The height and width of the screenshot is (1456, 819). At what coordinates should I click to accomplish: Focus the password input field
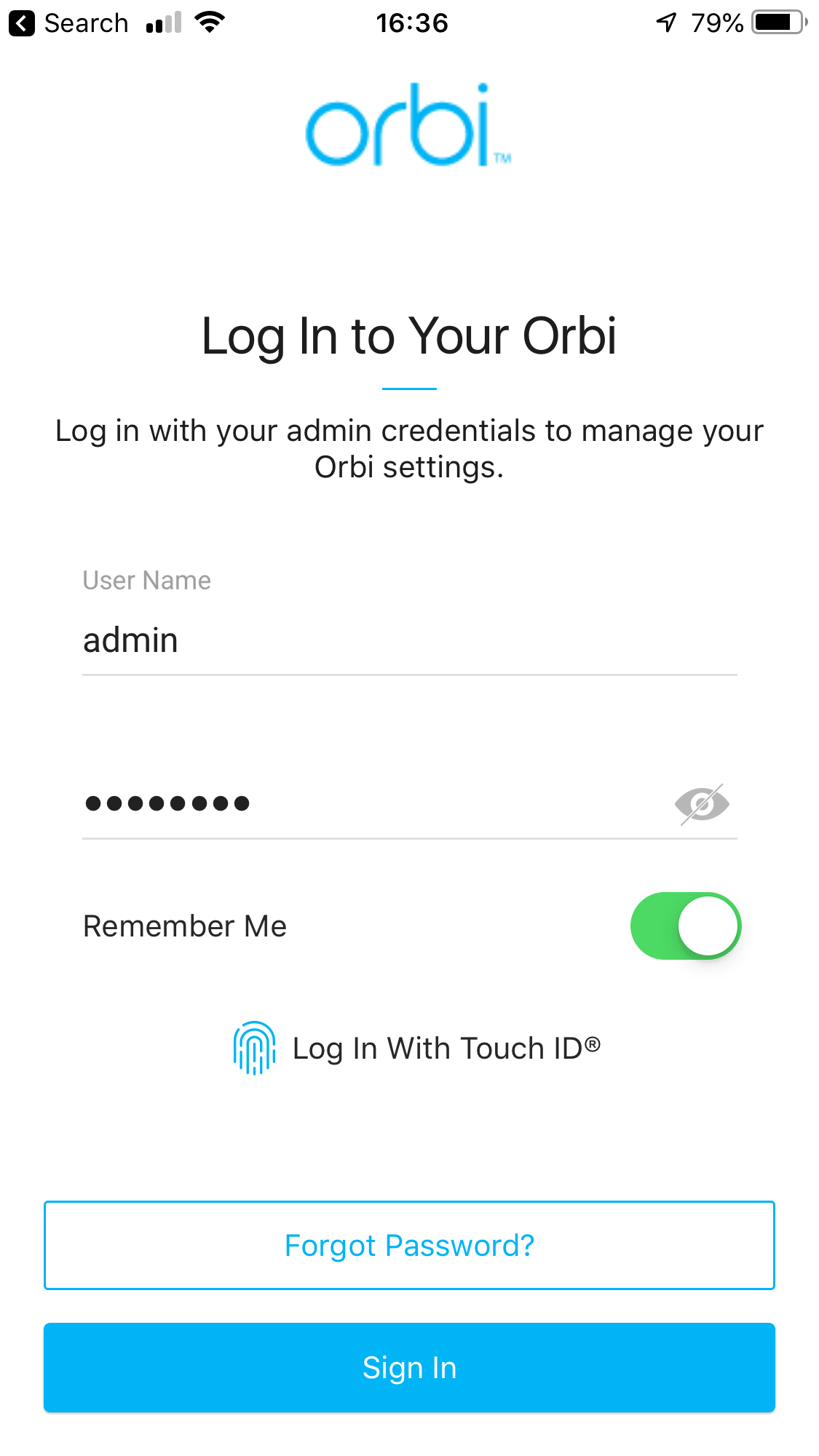tap(364, 803)
